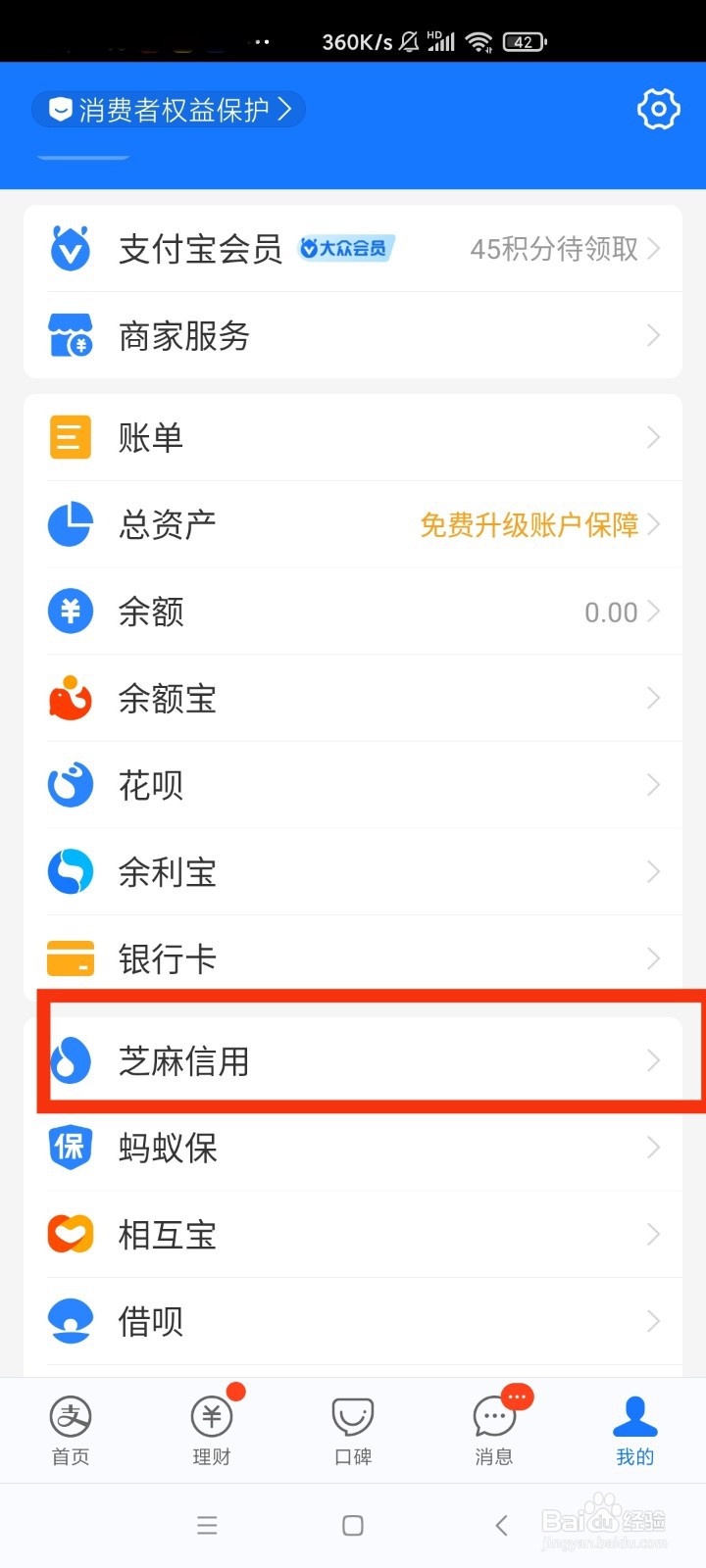This screenshot has height=1568, width=706.
Task: Expand the 余利宝 row chevron
Action: pyautogui.click(x=653, y=871)
